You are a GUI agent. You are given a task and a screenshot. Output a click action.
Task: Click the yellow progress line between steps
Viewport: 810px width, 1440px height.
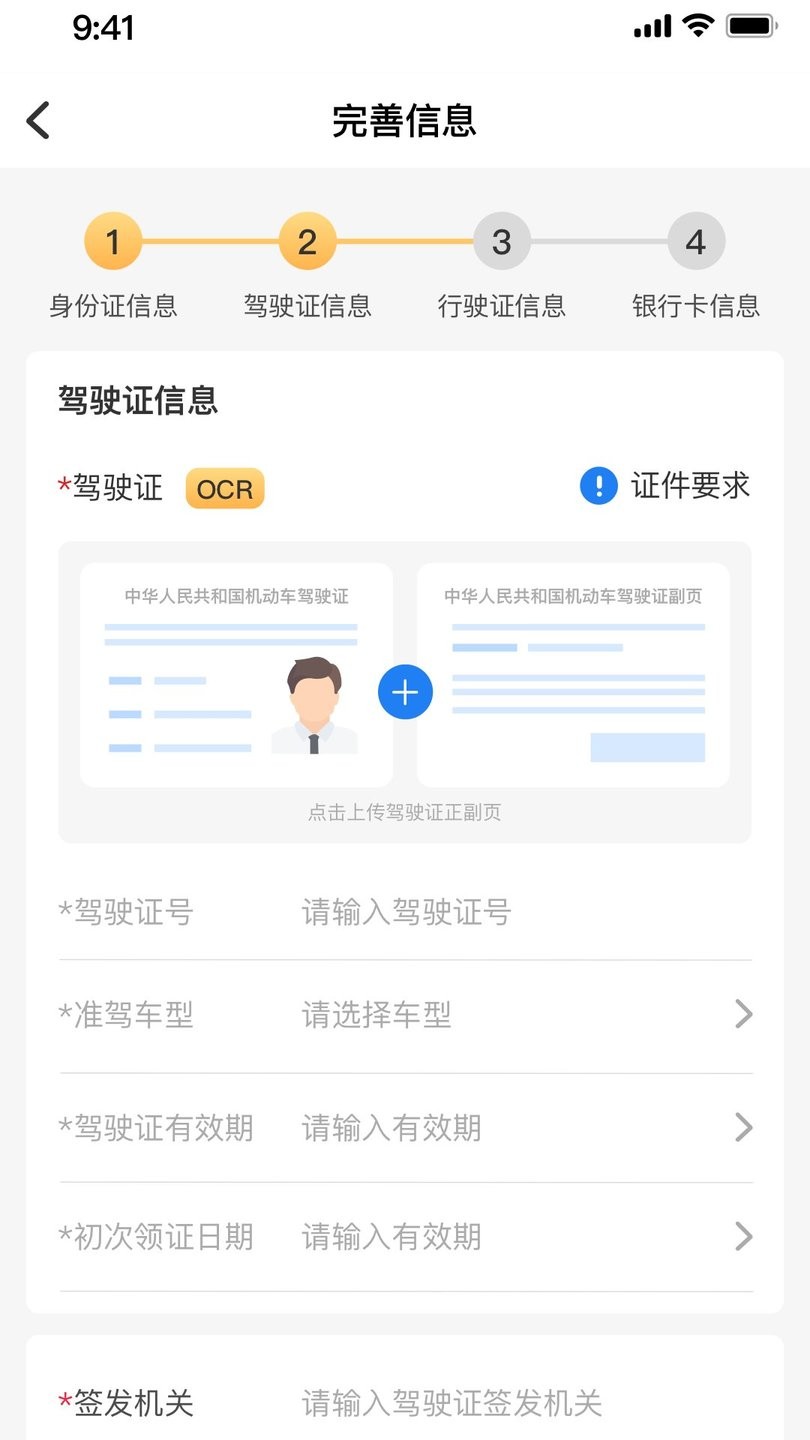[210, 241]
